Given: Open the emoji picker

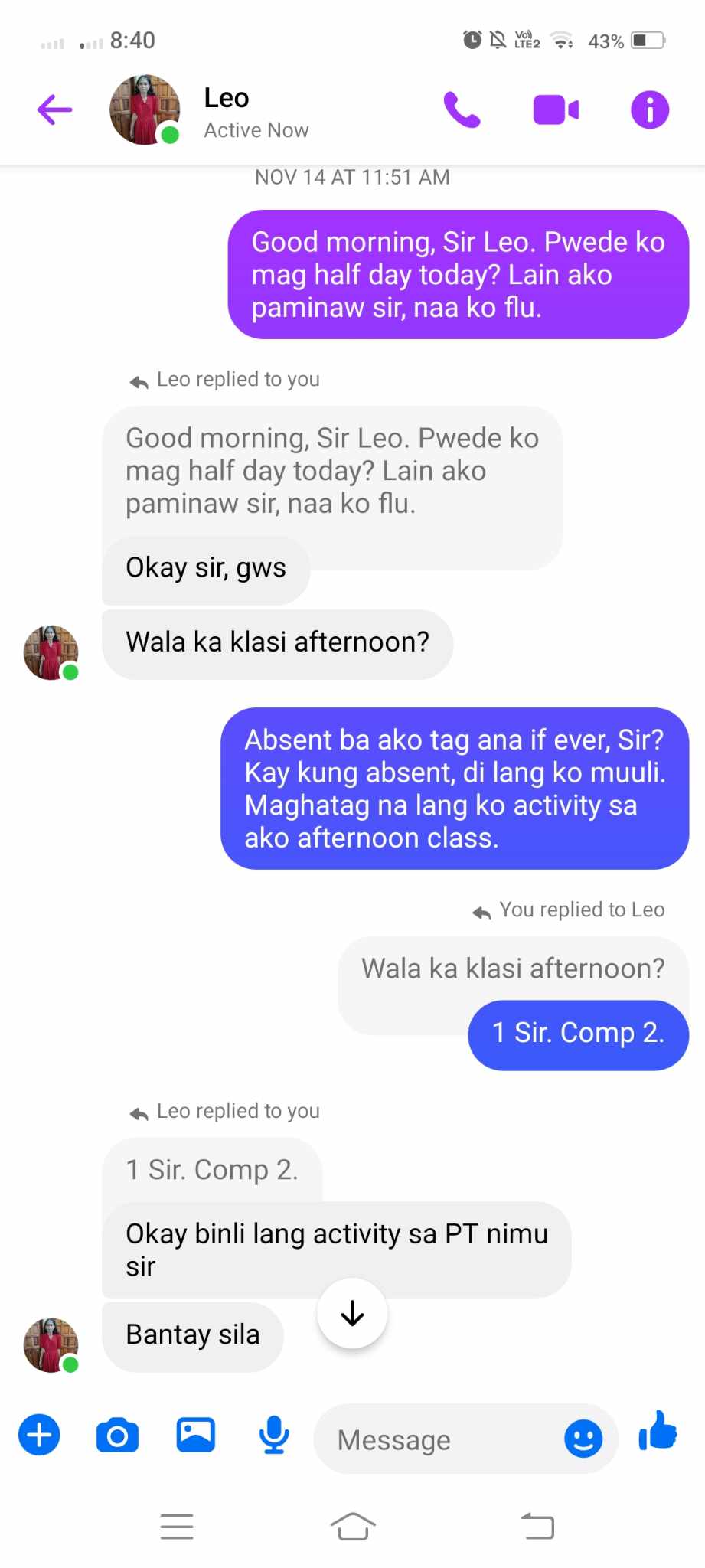Looking at the screenshot, I should click(583, 1438).
